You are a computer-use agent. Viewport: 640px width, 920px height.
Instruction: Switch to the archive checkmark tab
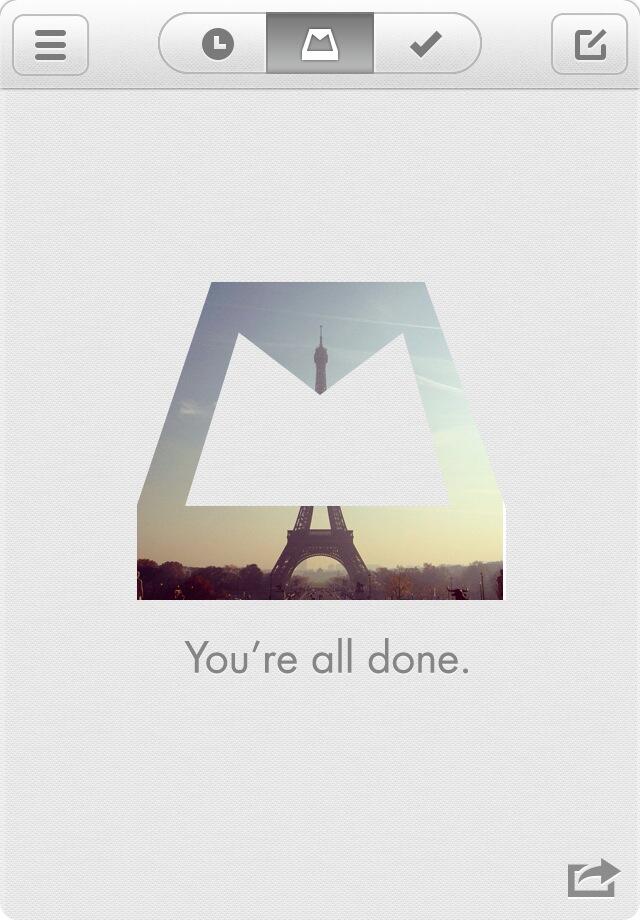click(426, 44)
